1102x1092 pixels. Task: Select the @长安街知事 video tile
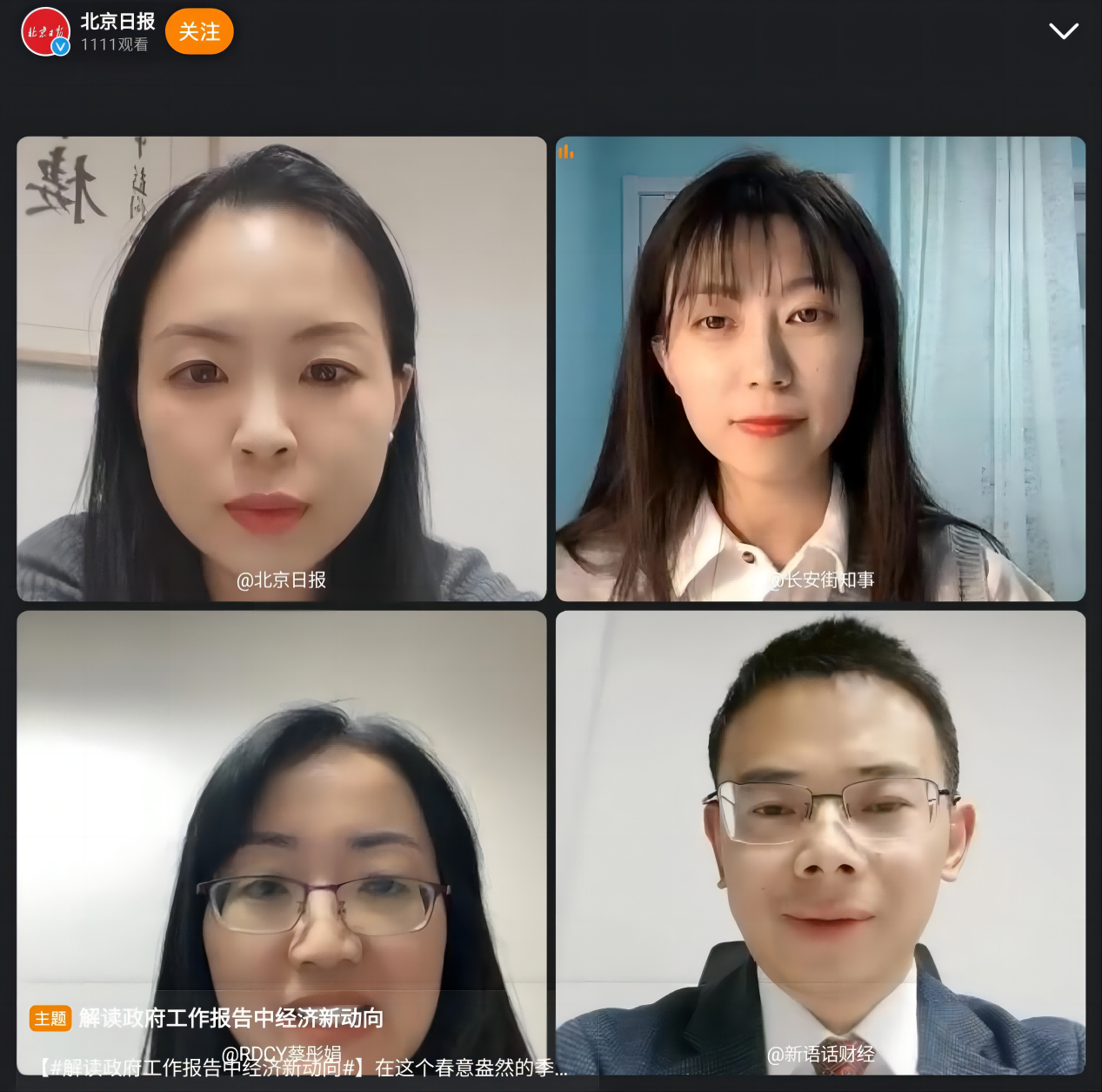point(820,368)
